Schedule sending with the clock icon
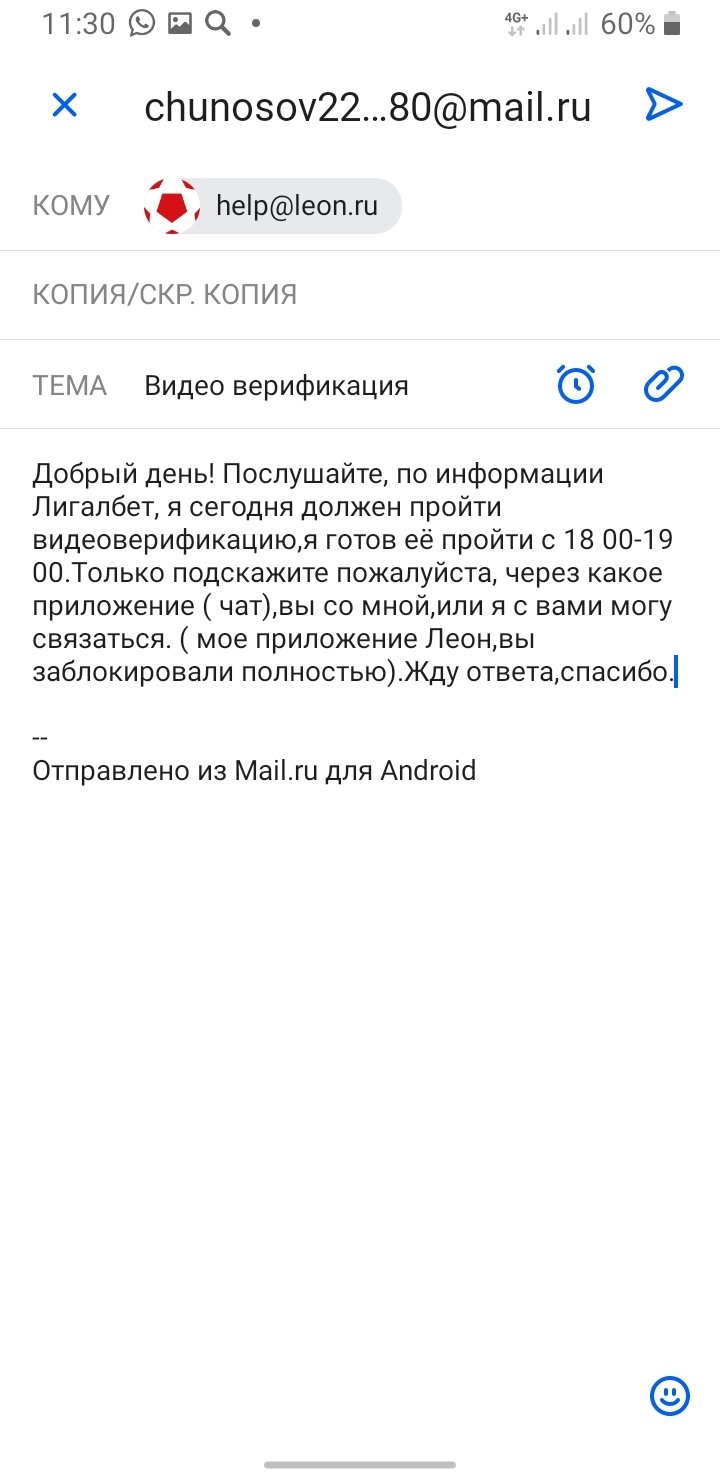Viewport: 720px width, 1480px height. [576, 385]
